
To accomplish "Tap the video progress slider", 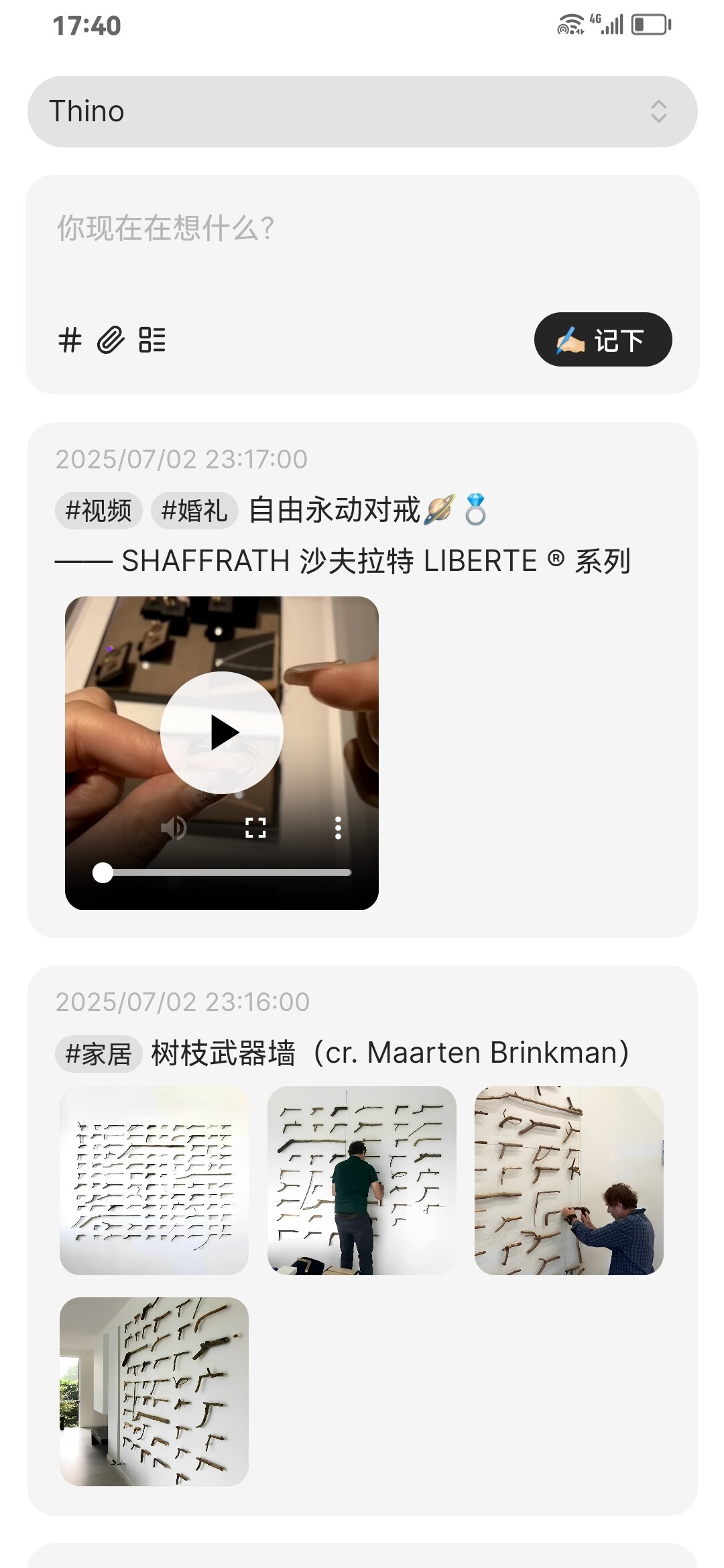I will 227,872.
